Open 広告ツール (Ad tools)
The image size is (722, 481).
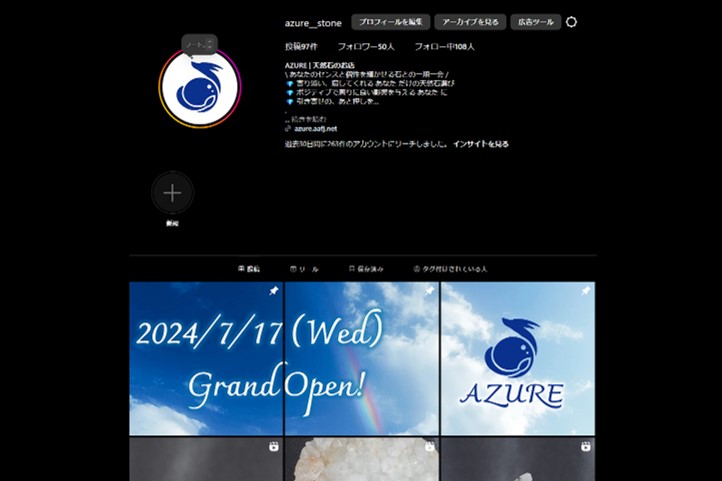coord(536,22)
